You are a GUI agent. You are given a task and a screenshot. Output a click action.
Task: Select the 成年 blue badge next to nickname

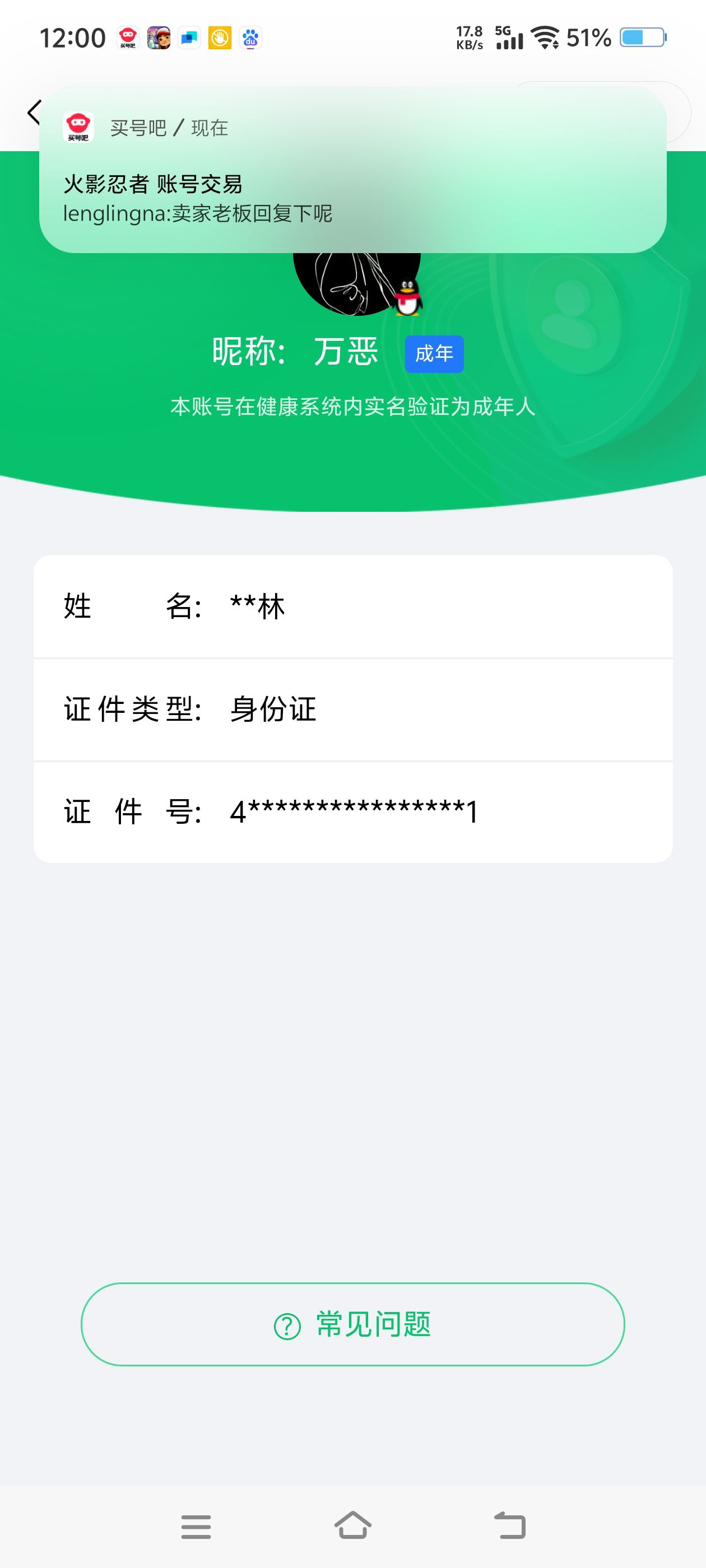(x=434, y=354)
